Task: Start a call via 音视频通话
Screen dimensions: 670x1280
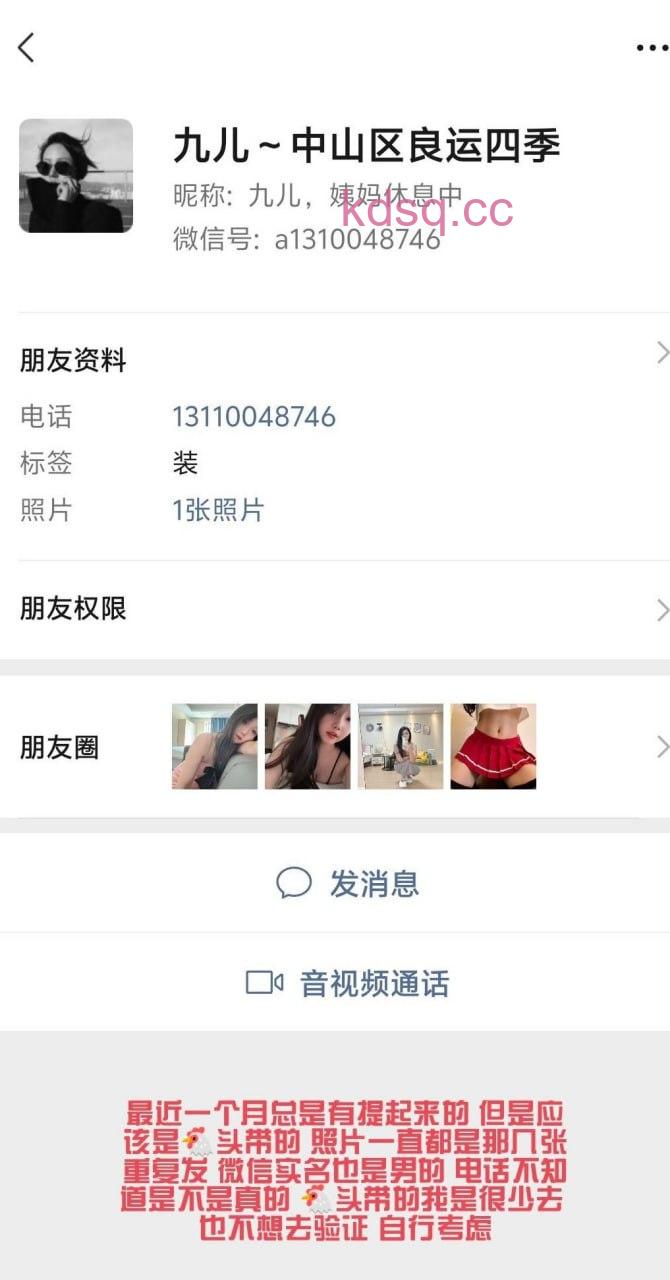Action: click(x=348, y=983)
